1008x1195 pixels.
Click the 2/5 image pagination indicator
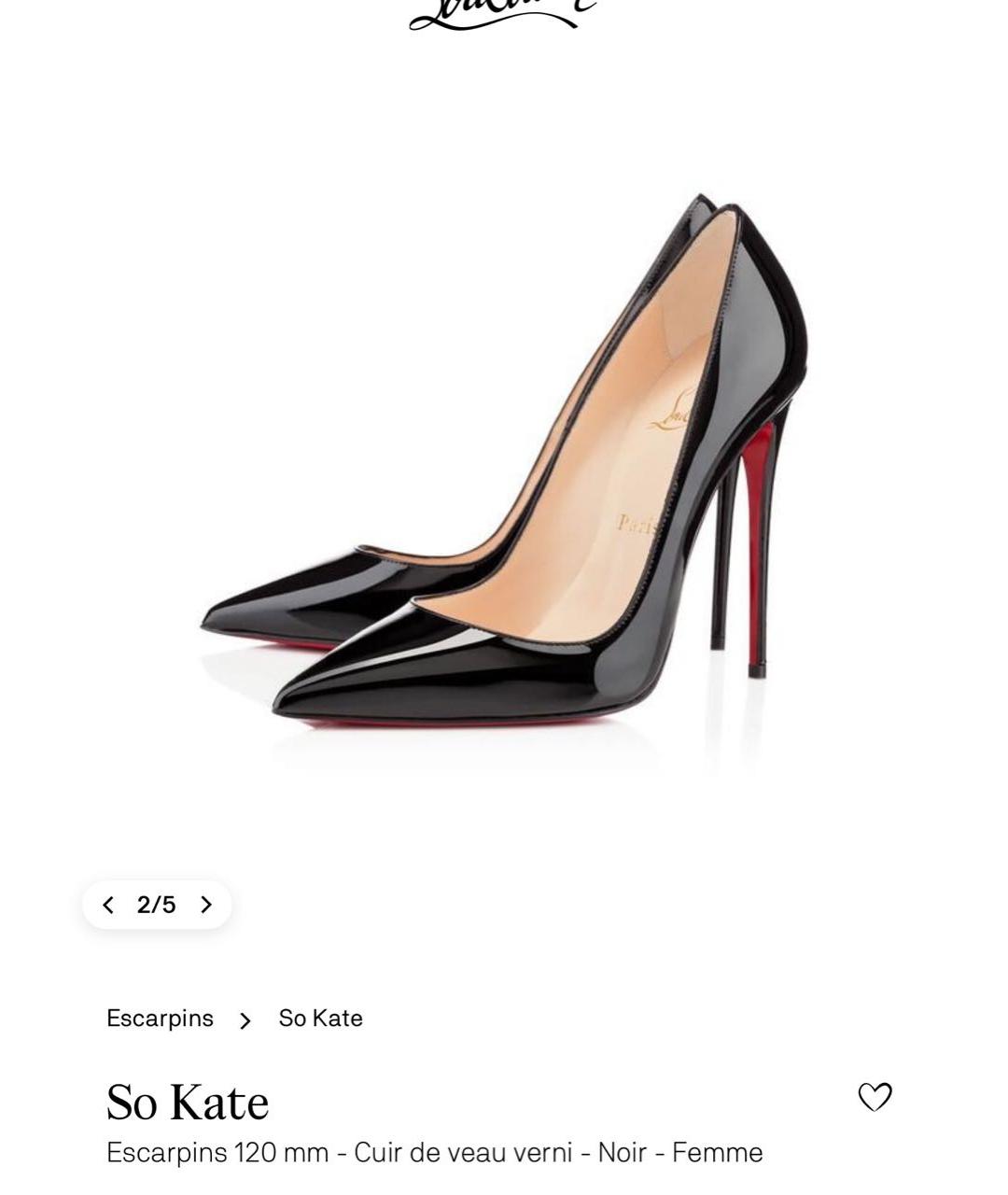click(x=157, y=904)
